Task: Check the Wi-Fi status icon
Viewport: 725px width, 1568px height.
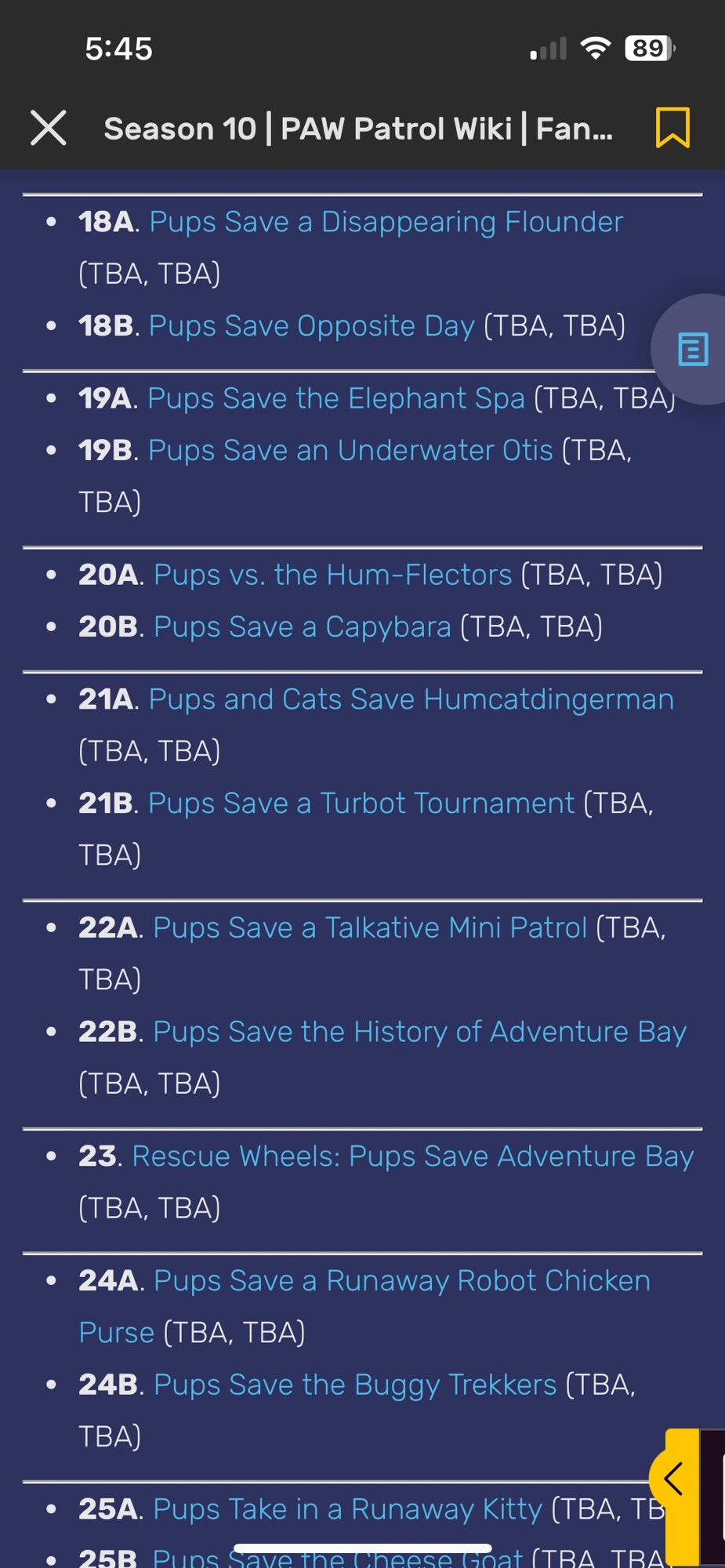Action: [x=596, y=48]
